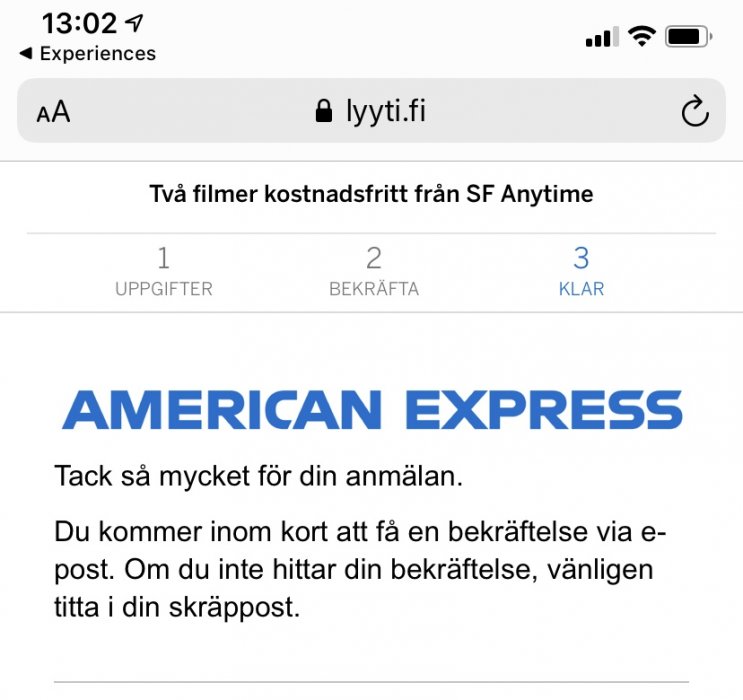The height and width of the screenshot is (700, 743).
Task: Return to the Experiences app
Action: tap(87, 53)
